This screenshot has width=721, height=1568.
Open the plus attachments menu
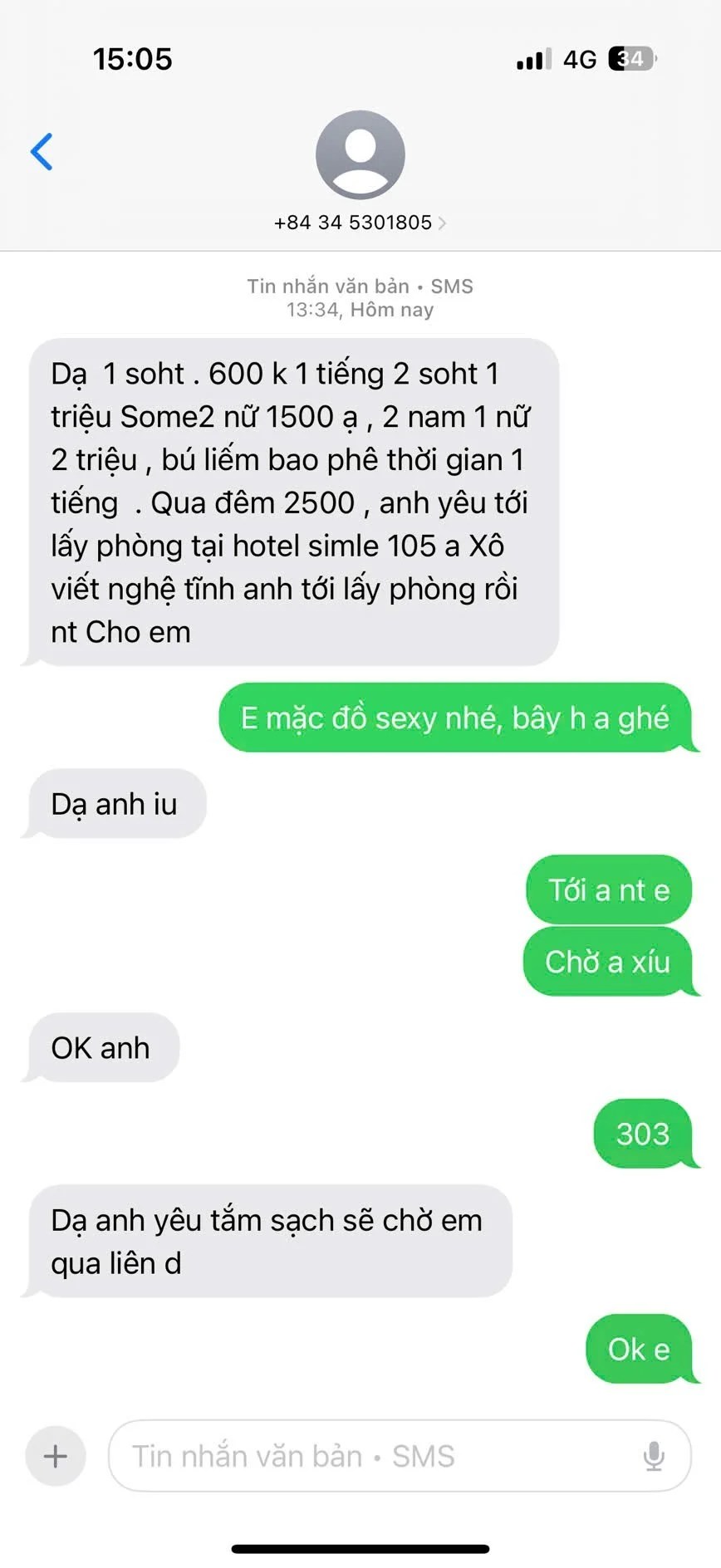pyautogui.click(x=56, y=1456)
